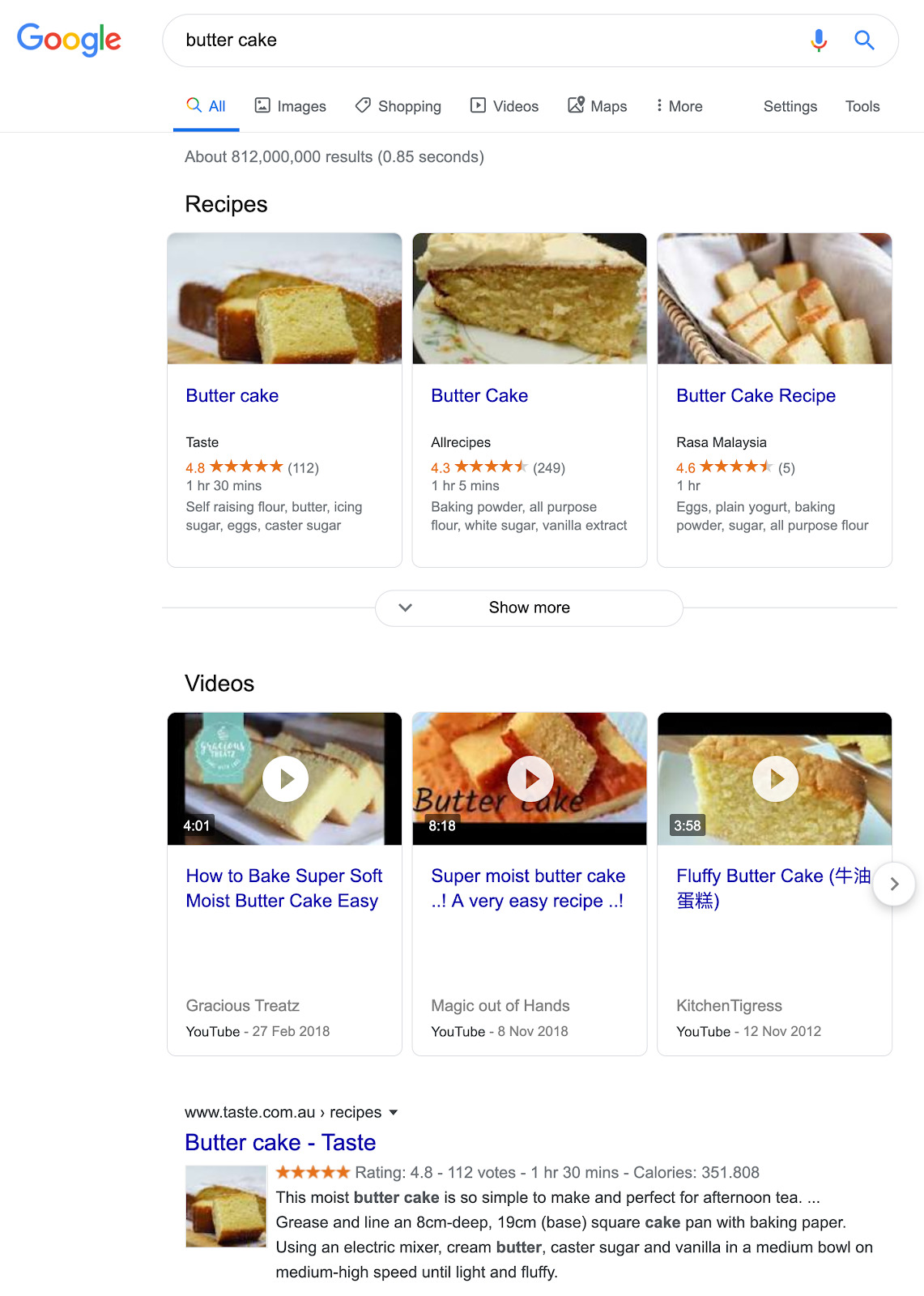Viewport: 924px width, 1296px height.
Task: Switch to the Maps tab
Action: click(x=598, y=106)
